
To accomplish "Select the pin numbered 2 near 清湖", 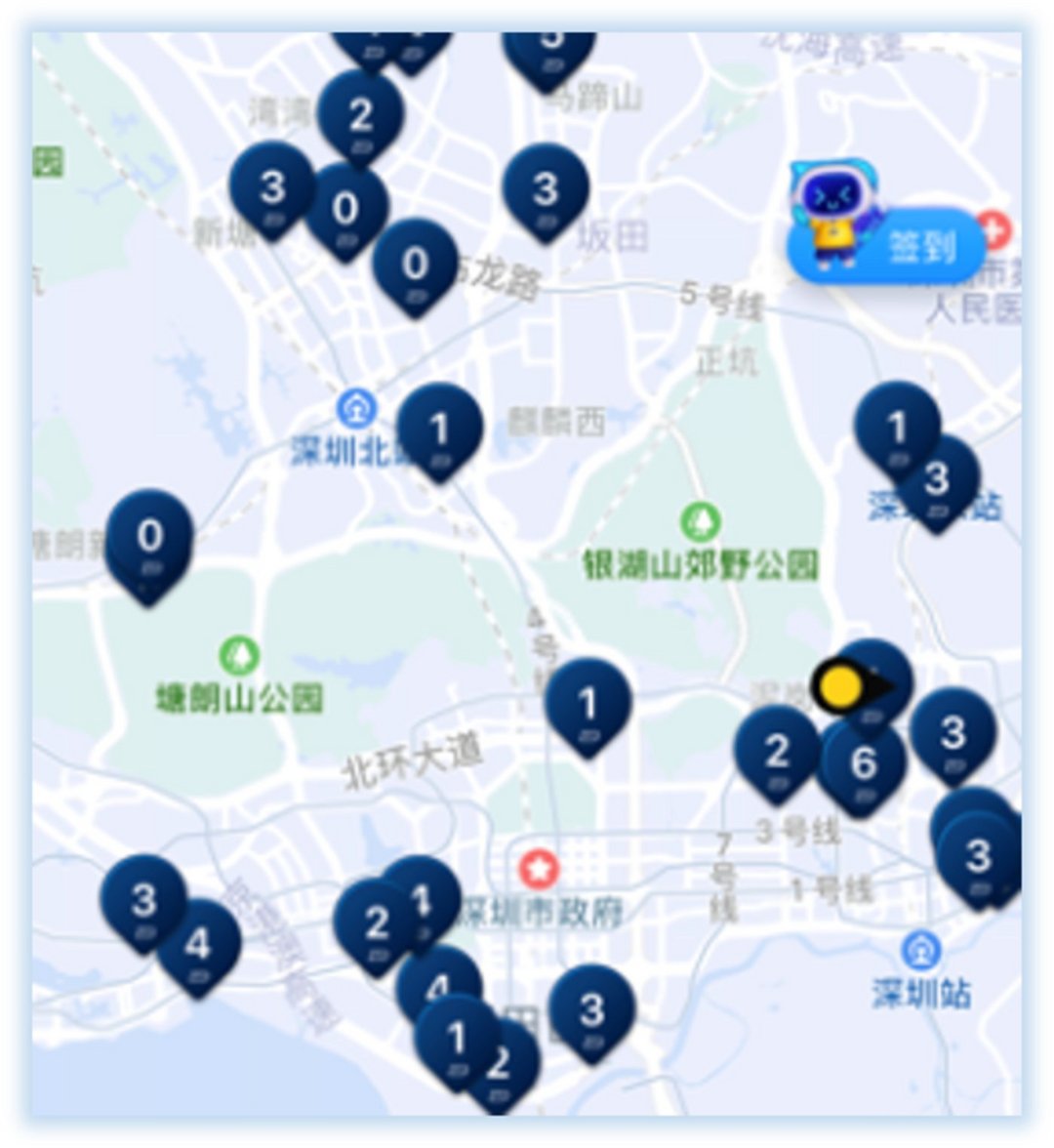I will coord(360,116).
